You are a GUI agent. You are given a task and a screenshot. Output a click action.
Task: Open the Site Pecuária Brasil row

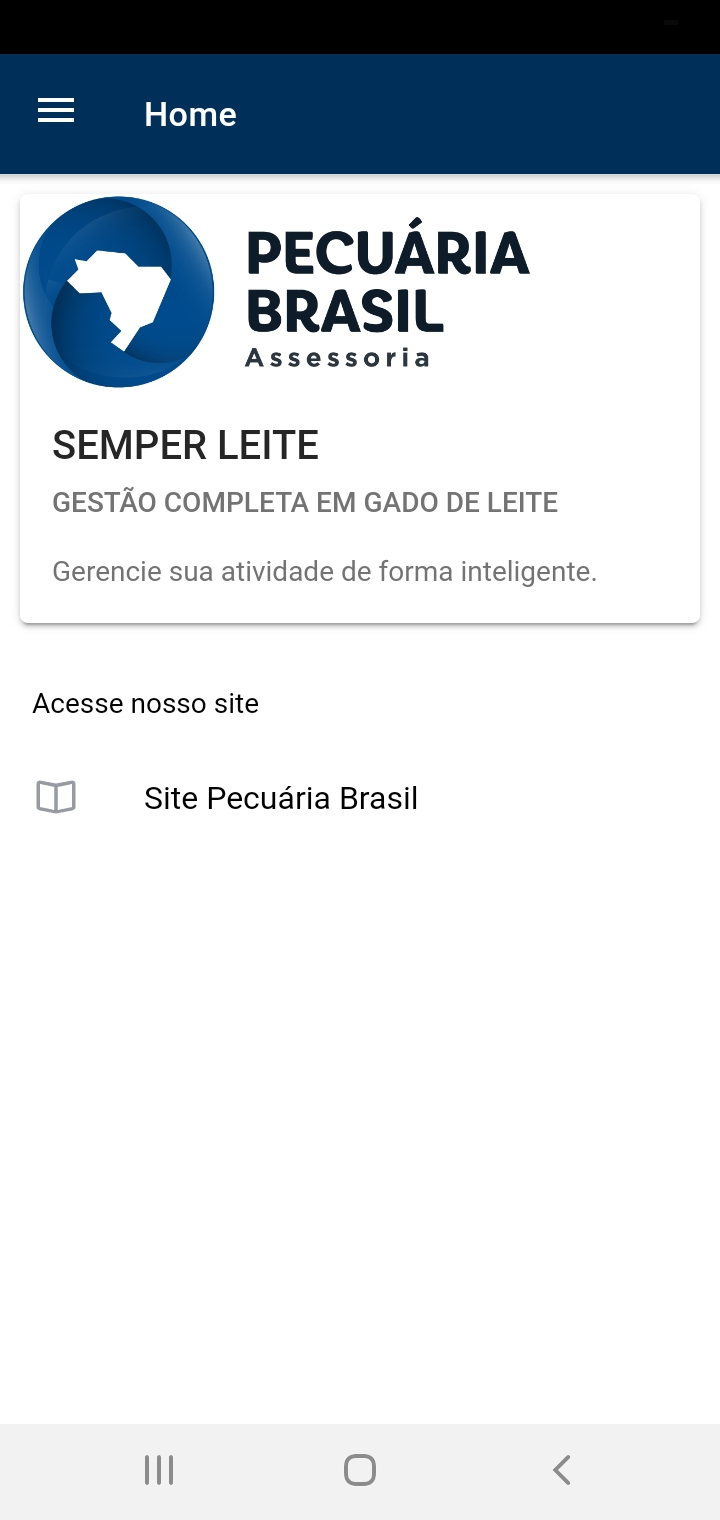[360, 798]
